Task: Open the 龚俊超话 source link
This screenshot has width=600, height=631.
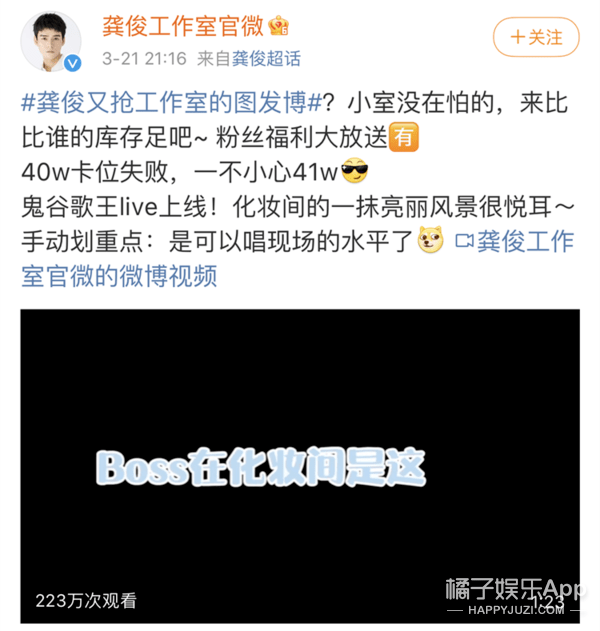Action: point(266,60)
